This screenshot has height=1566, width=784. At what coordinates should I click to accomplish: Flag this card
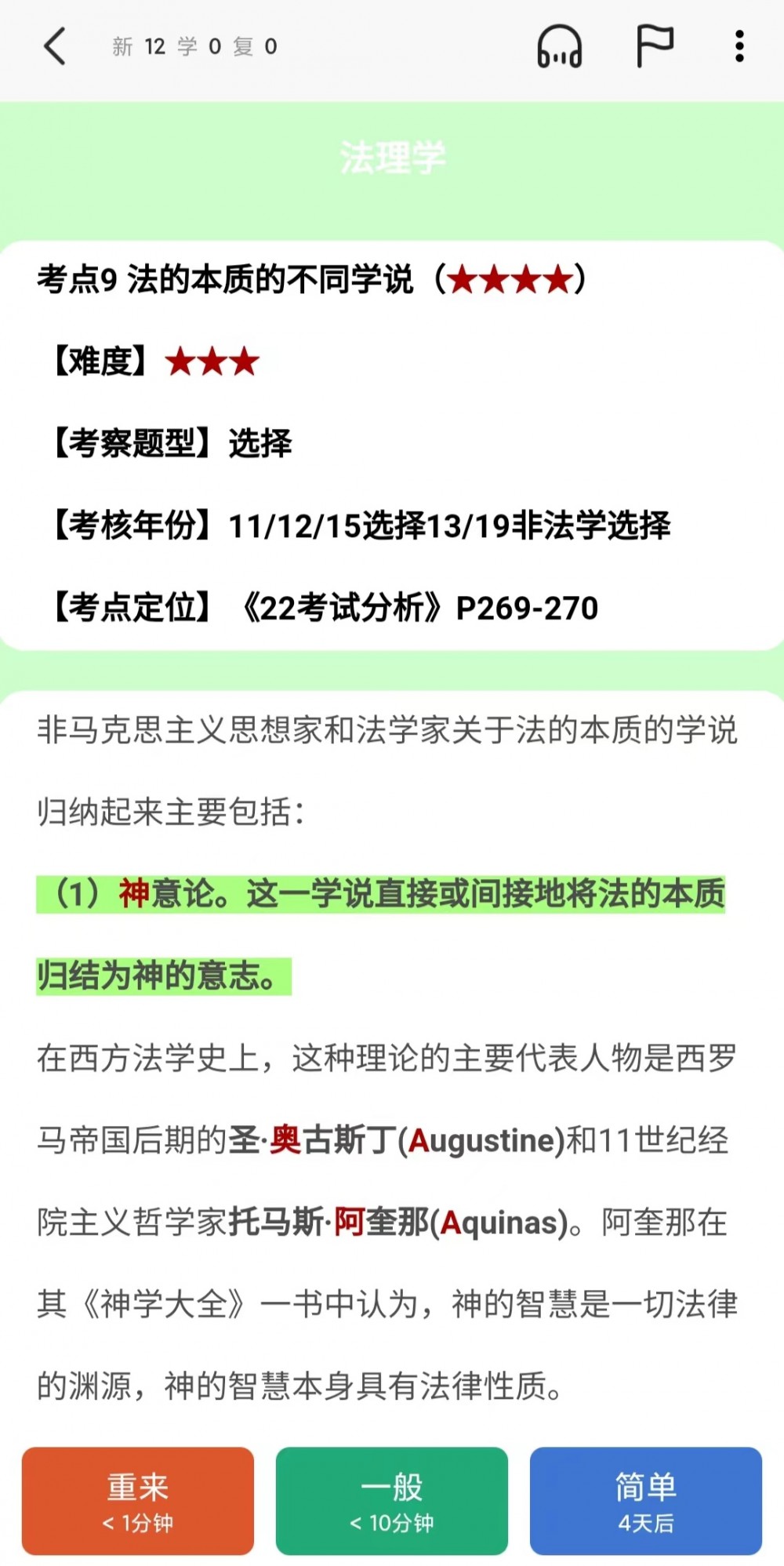coord(654,46)
